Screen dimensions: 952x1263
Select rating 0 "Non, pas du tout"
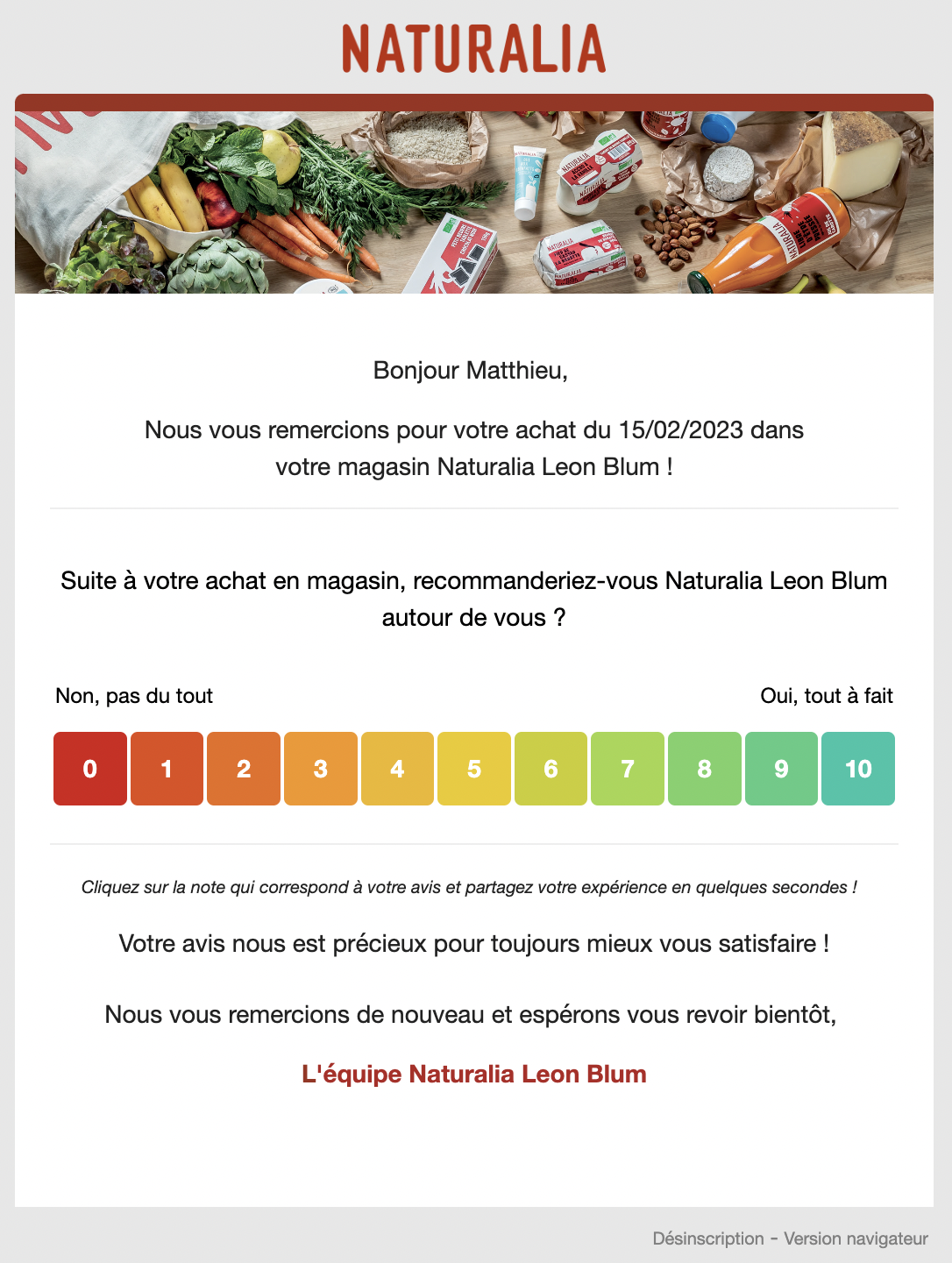pos(89,769)
